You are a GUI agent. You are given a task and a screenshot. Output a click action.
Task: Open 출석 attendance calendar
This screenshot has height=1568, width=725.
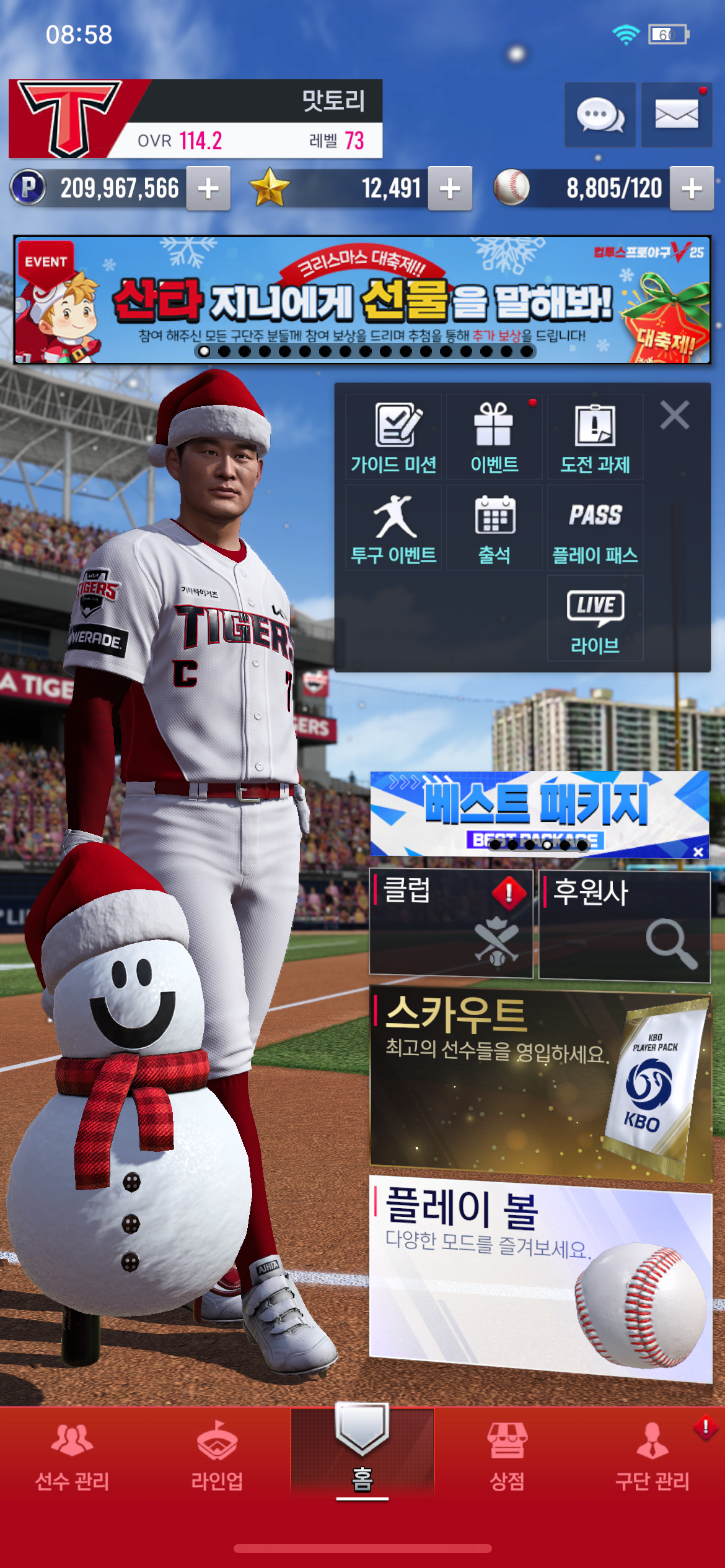click(494, 528)
